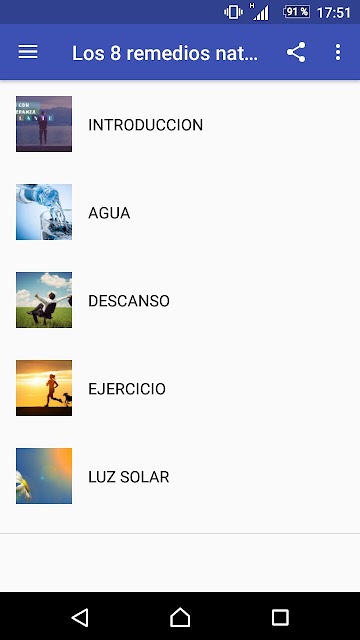Open the hamburger drawer menu

[28, 52]
